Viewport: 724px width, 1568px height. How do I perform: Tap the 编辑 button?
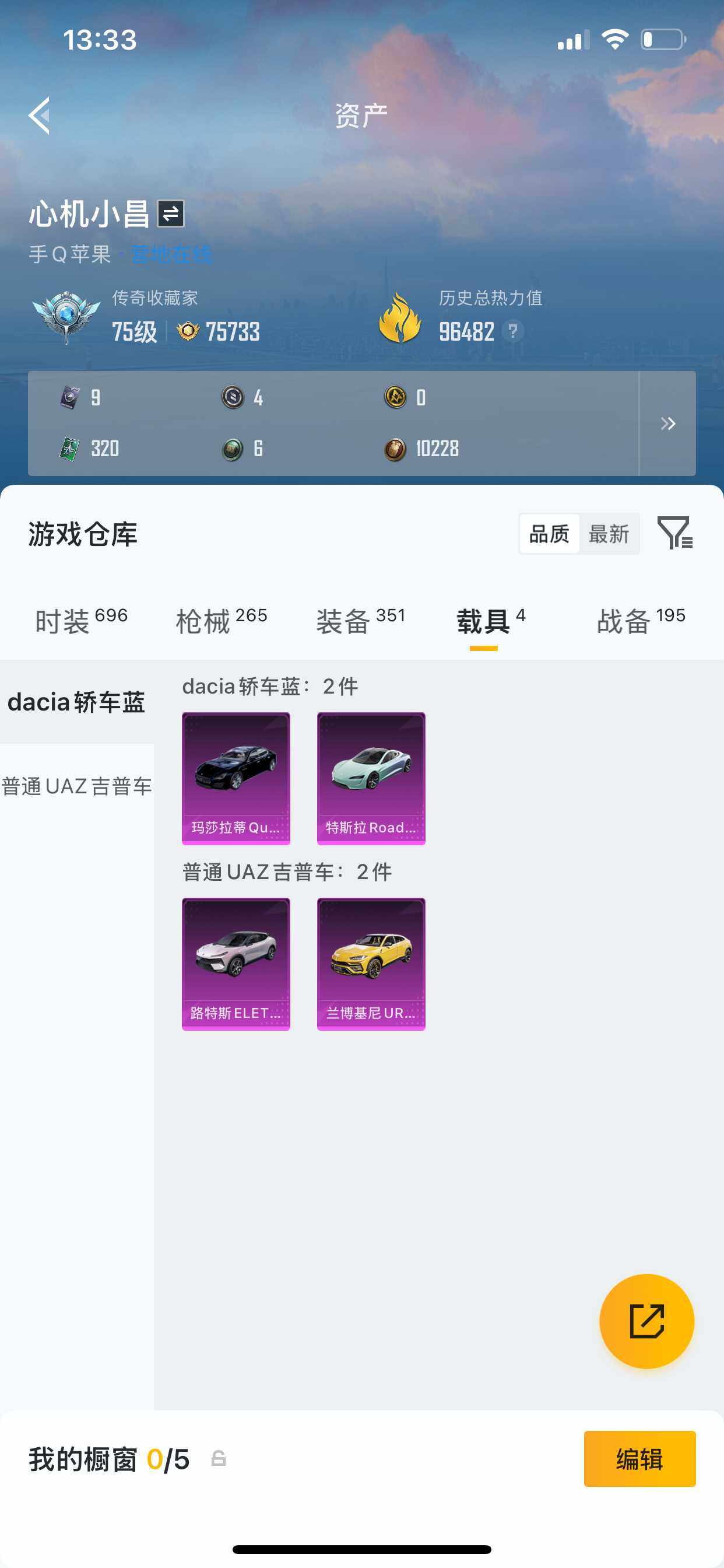[639, 1459]
